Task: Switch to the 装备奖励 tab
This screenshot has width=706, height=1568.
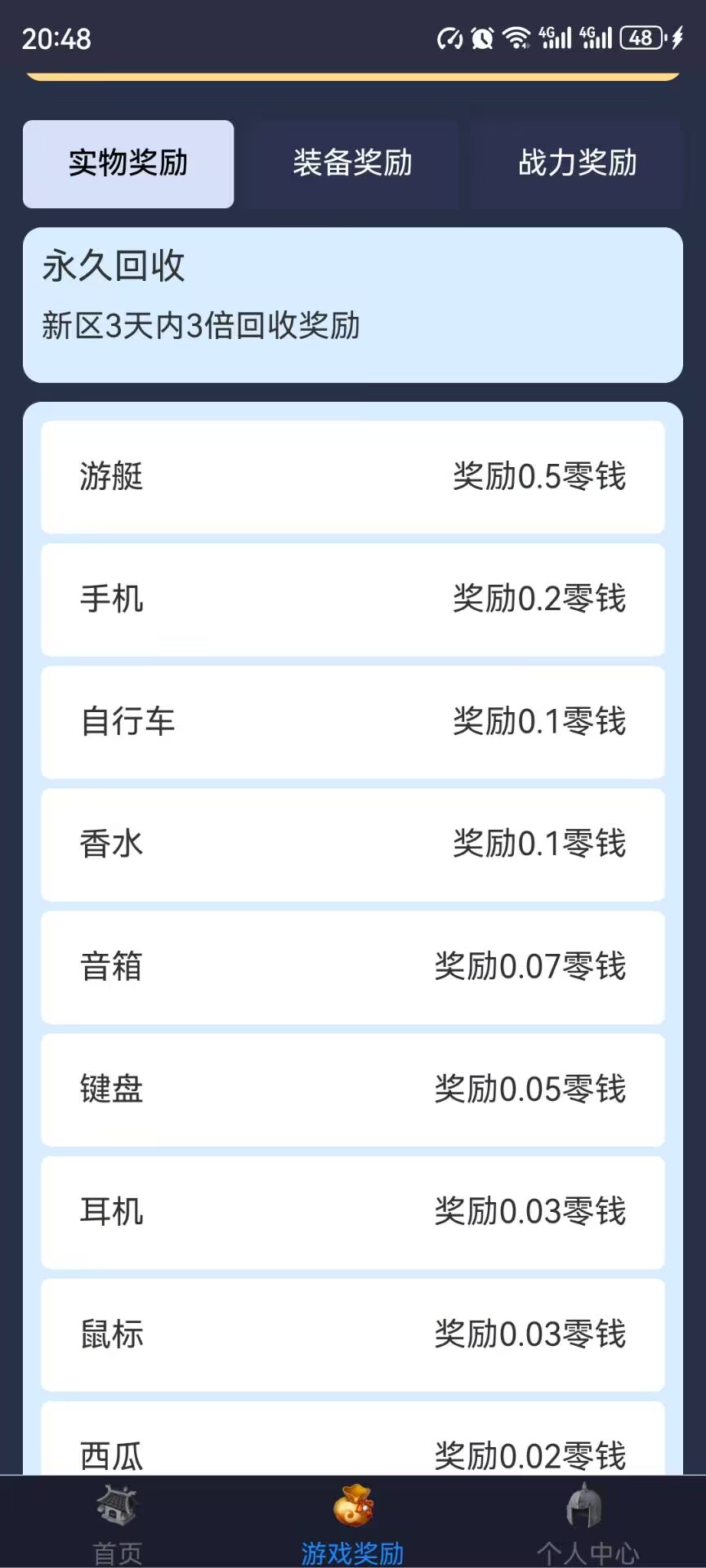Action: coord(352,163)
